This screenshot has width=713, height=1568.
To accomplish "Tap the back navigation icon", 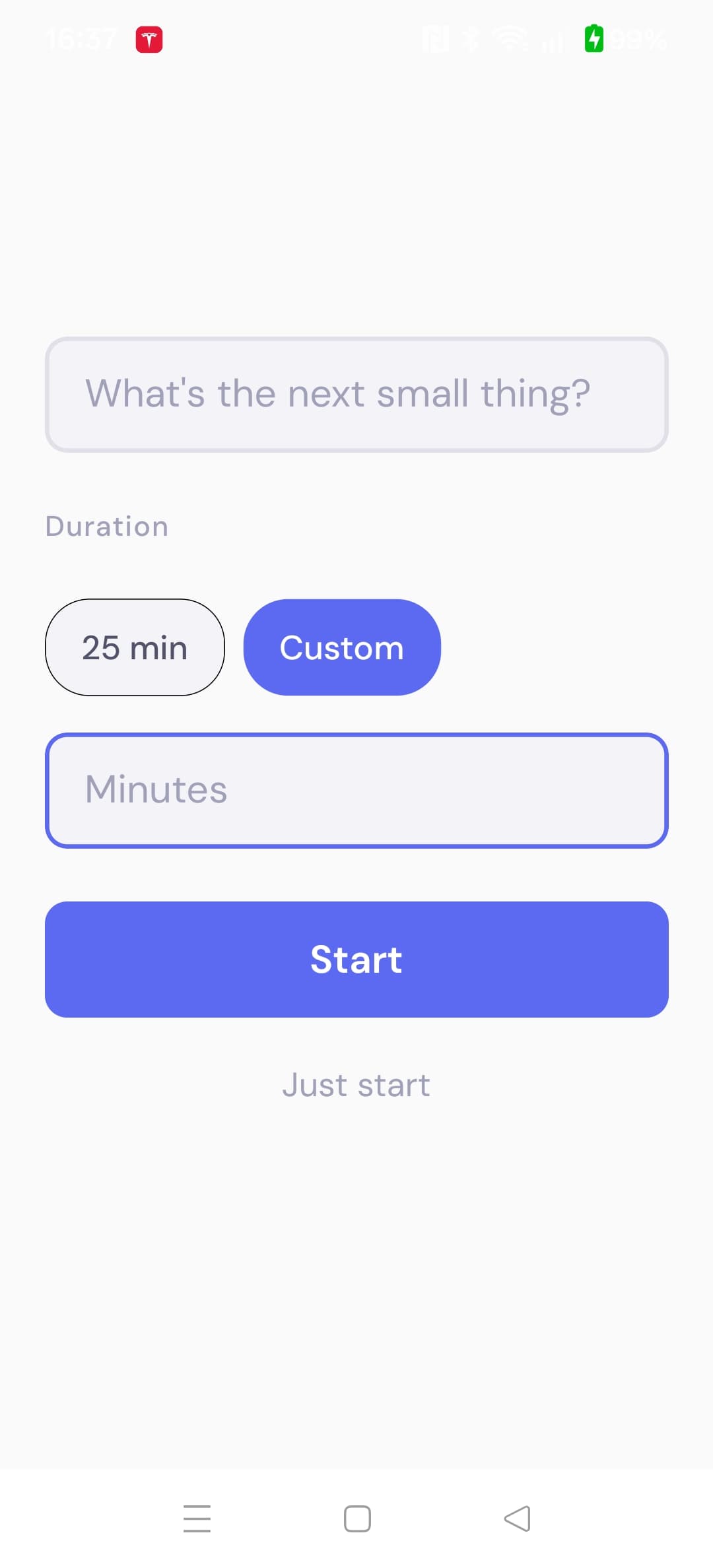I will coord(517,1518).
